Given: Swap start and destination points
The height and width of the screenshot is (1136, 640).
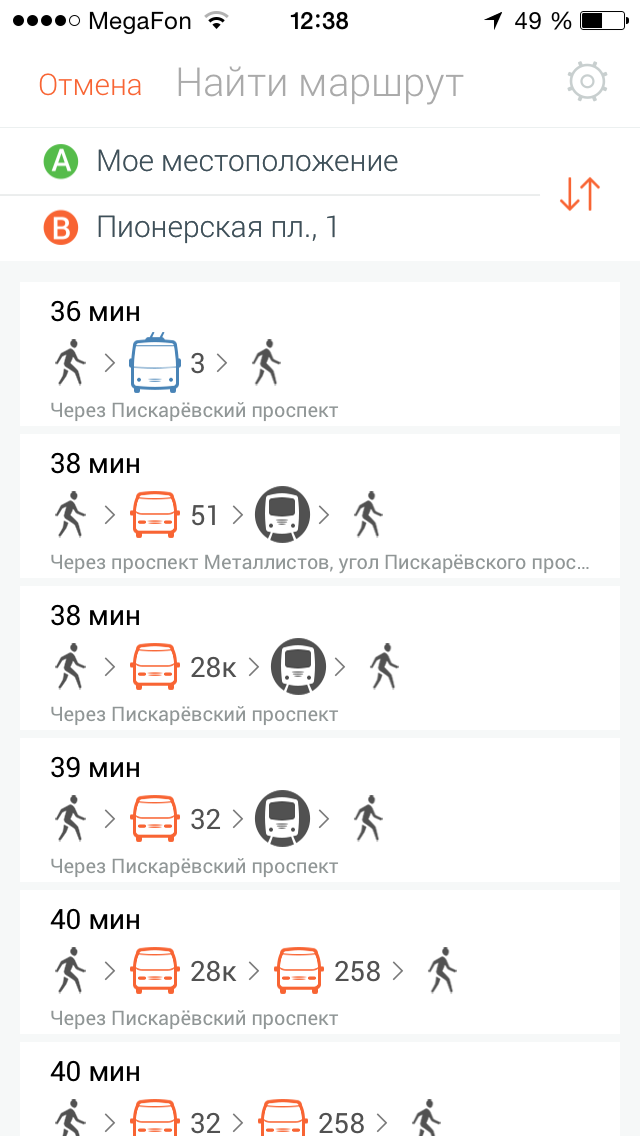Looking at the screenshot, I should pos(580,193).
